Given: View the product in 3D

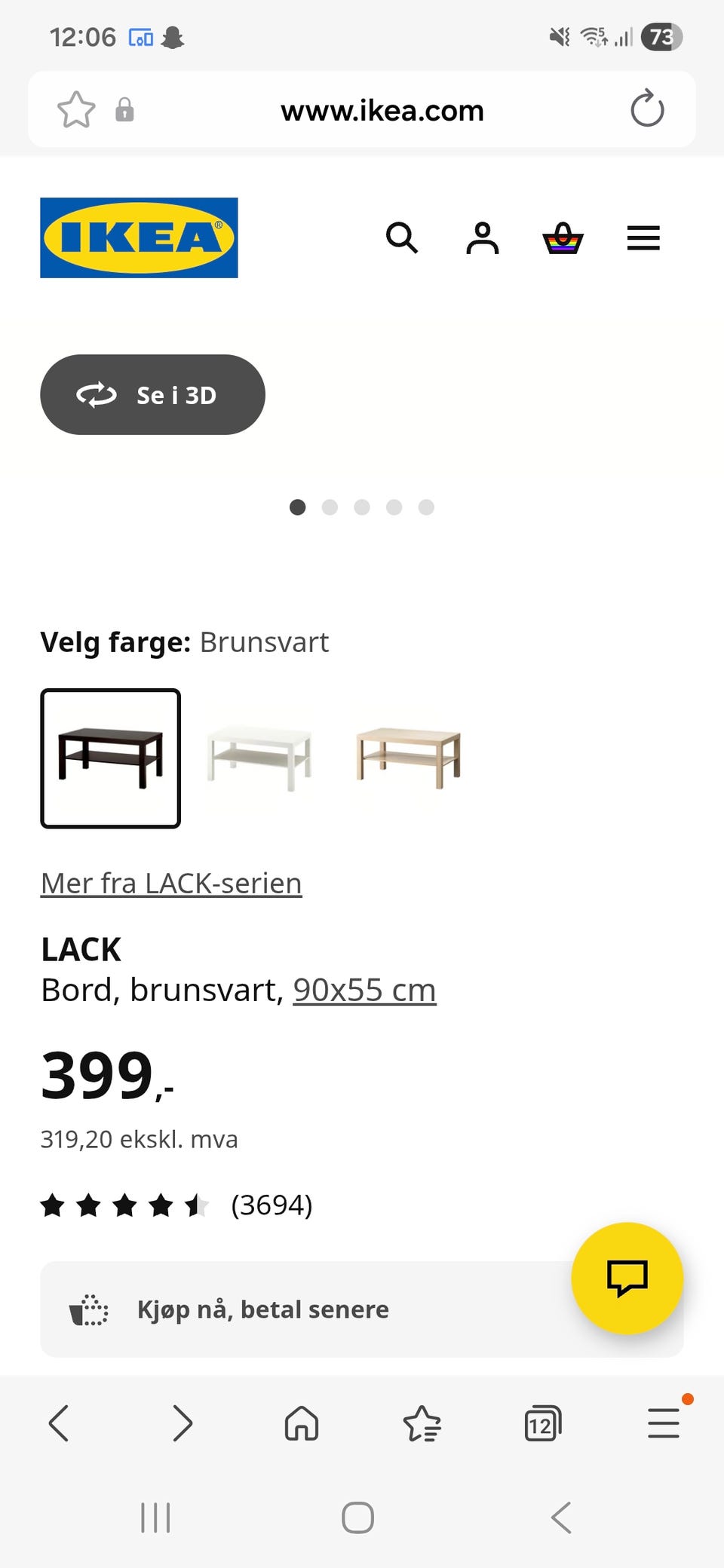Looking at the screenshot, I should click(x=152, y=394).
